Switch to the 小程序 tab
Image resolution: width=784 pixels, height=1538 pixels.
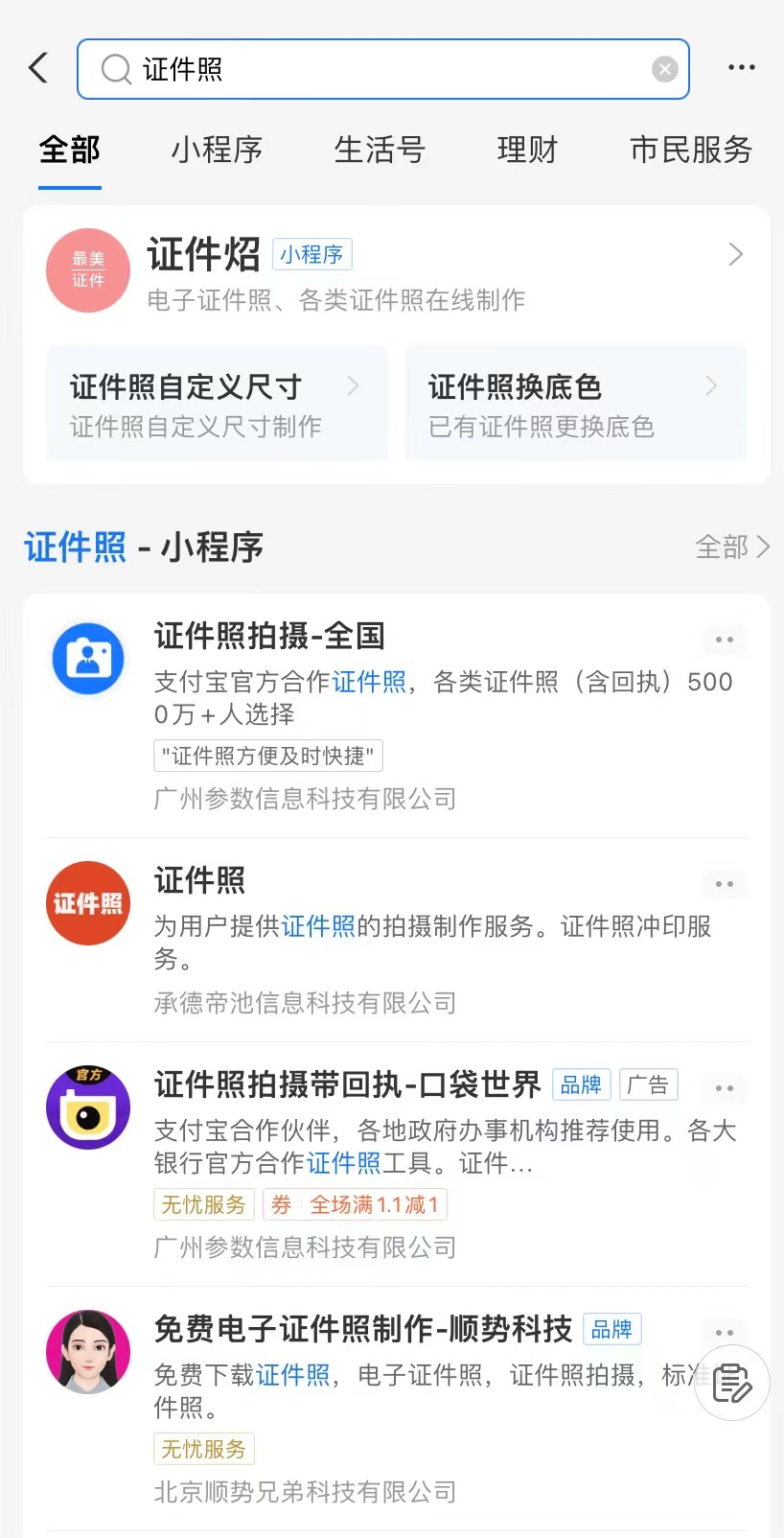pos(217,150)
